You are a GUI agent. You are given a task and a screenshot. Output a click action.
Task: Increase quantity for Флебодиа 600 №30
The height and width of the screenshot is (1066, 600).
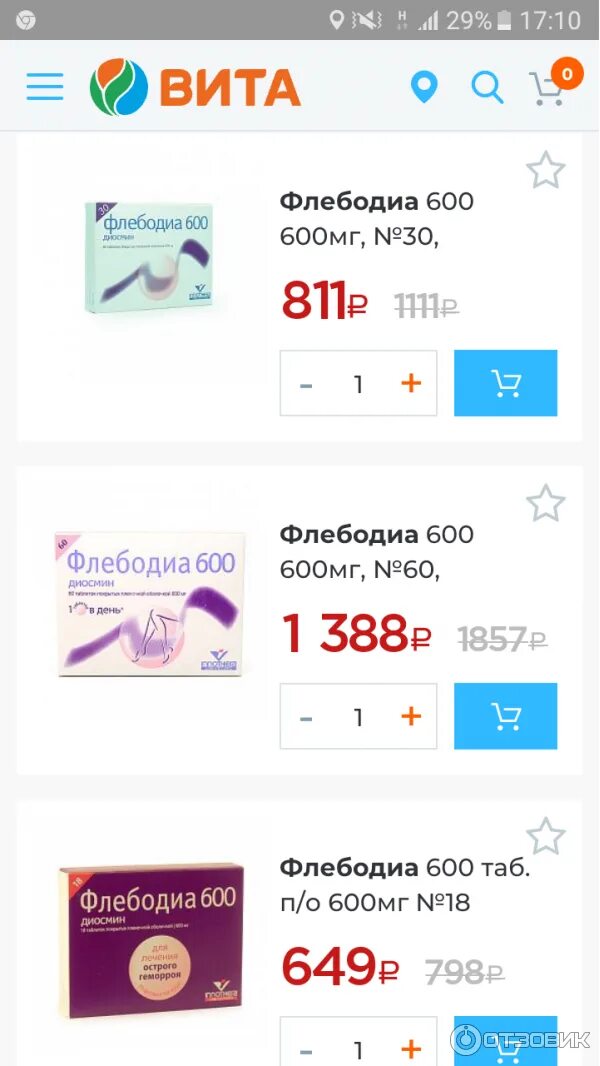(x=411, y=383)
